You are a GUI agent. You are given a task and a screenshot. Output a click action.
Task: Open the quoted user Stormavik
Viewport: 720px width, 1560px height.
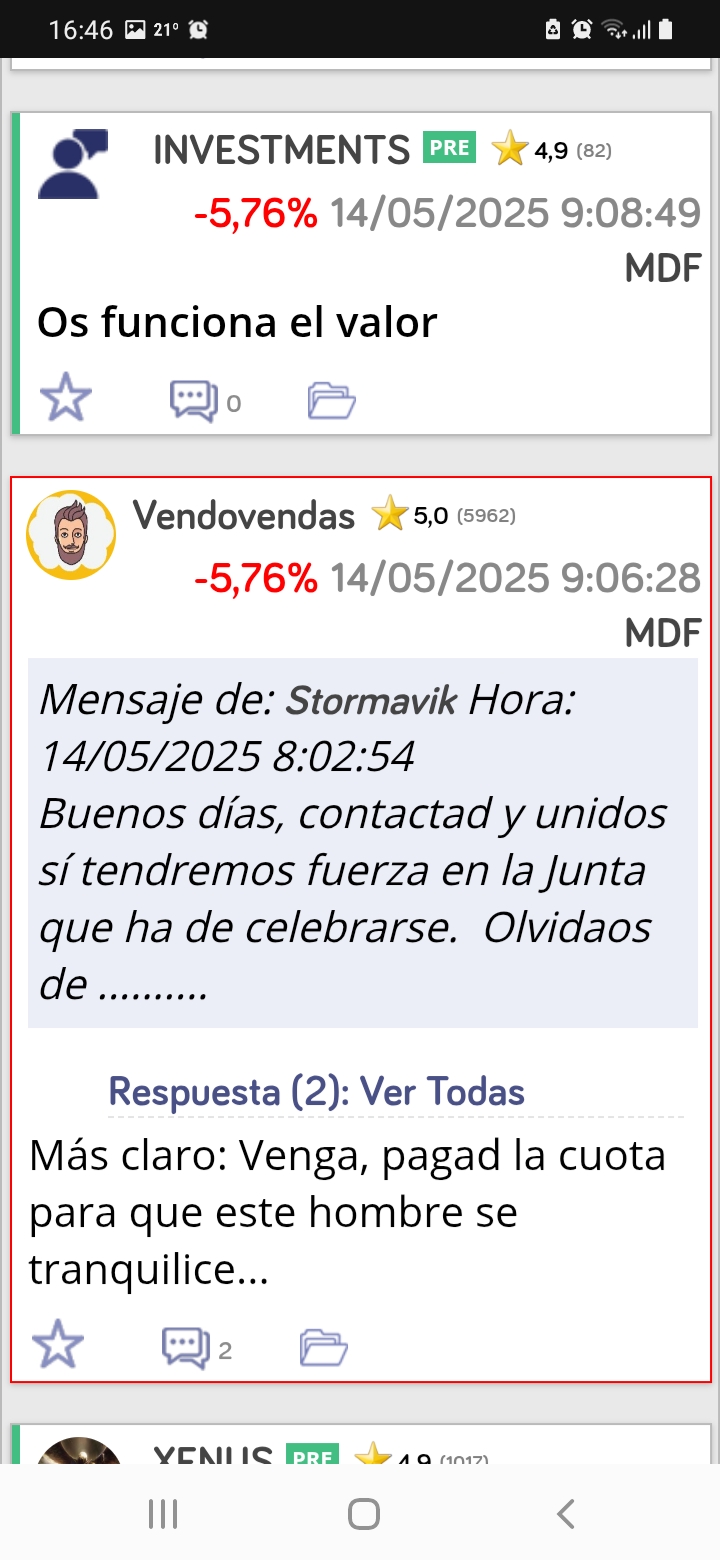point(371,701)
